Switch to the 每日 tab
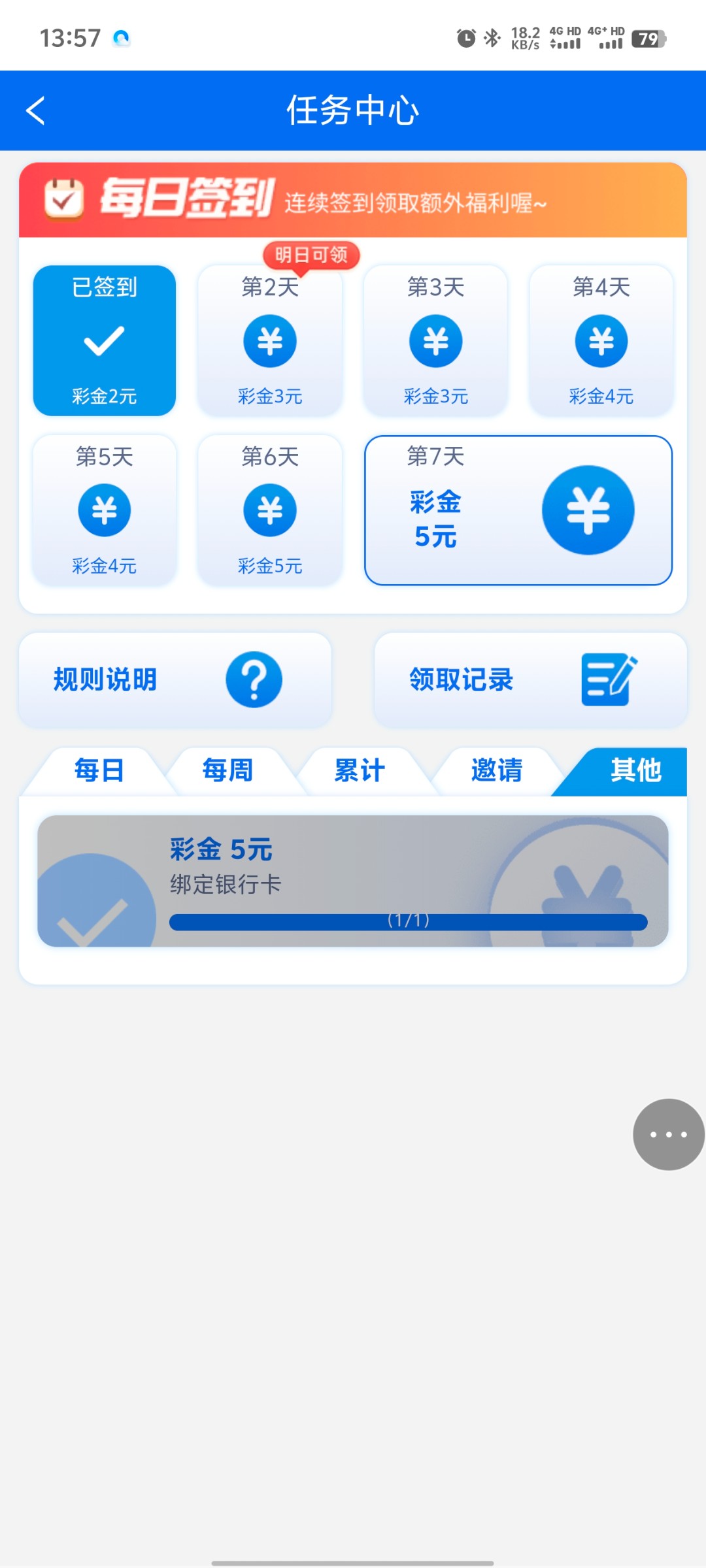Screen dimensions: 706x1568 99,771
